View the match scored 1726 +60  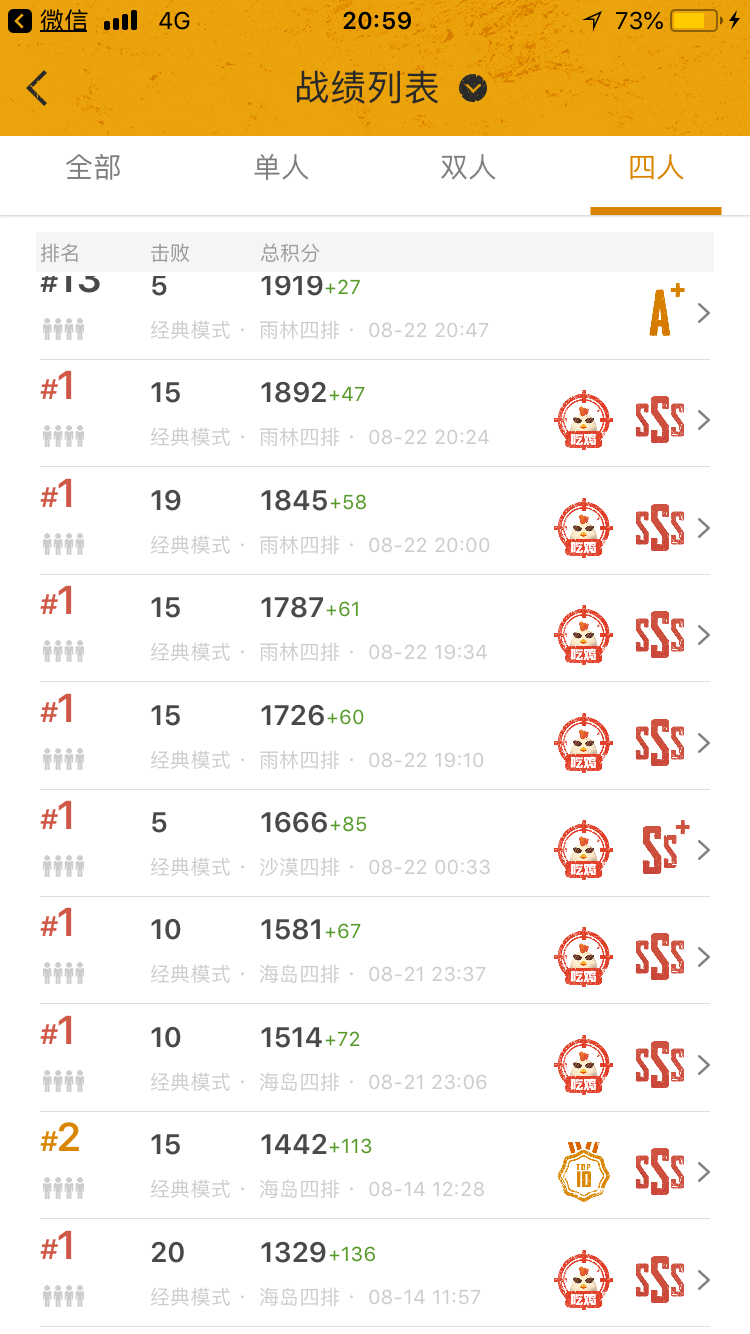375,736
